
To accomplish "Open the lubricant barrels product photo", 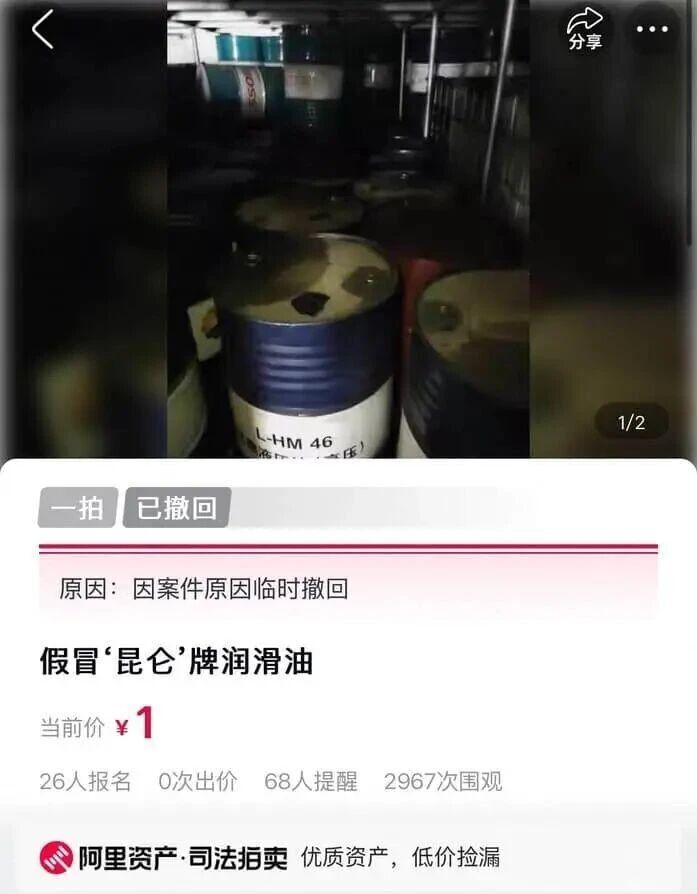I will 348,250.
